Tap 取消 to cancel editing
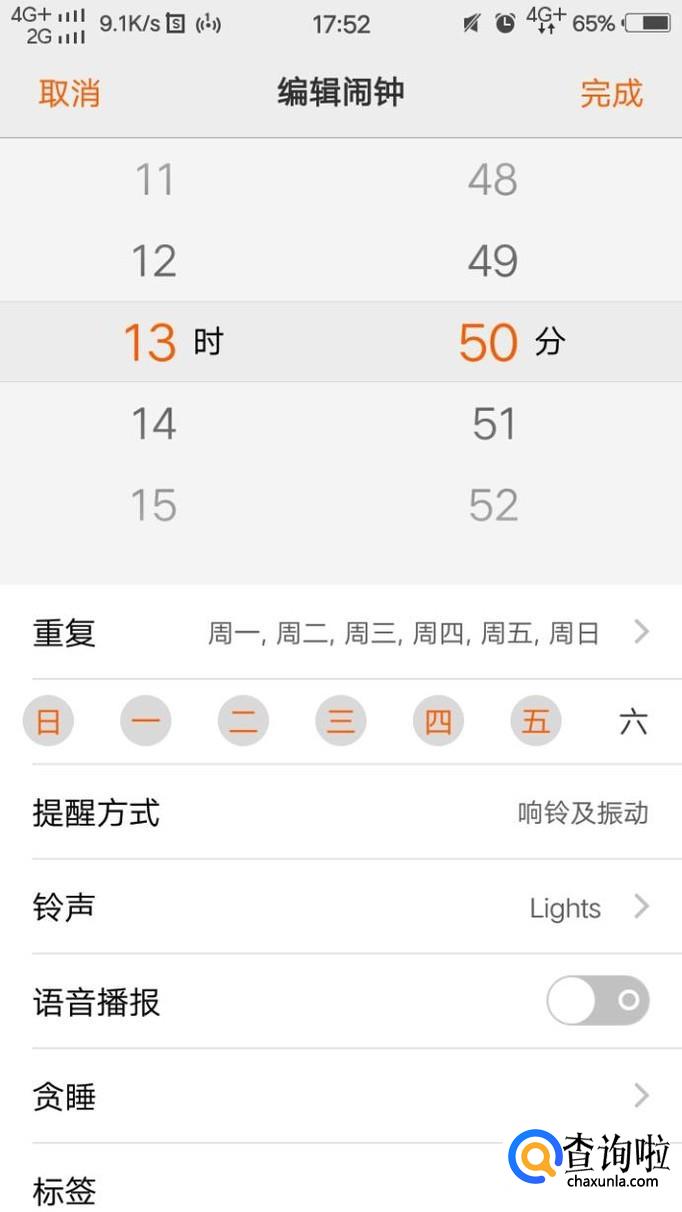This screenshot has width=682, height=1212. (69, 94)
